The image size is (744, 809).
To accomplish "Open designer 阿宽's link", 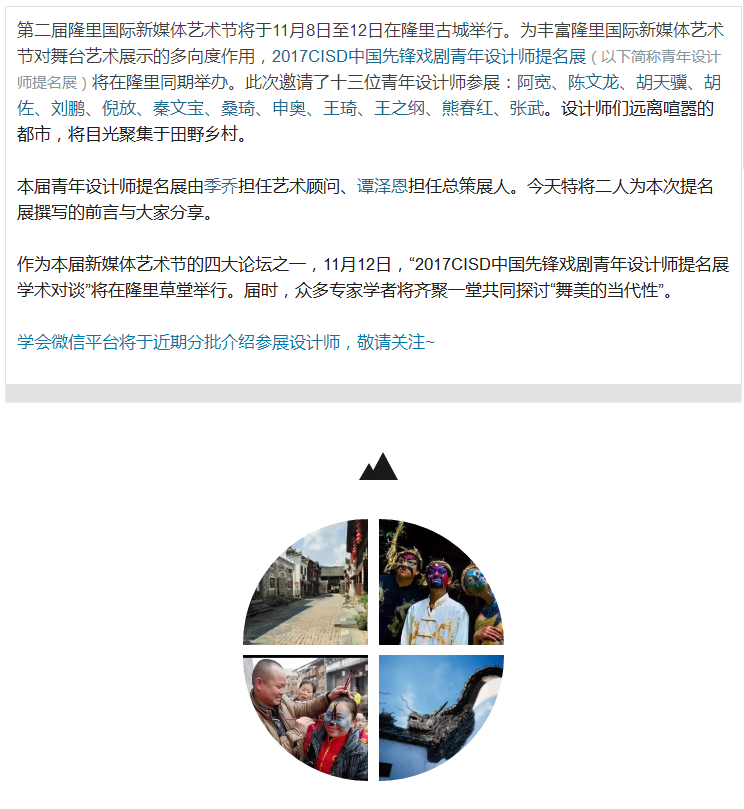I will (535, 82).
